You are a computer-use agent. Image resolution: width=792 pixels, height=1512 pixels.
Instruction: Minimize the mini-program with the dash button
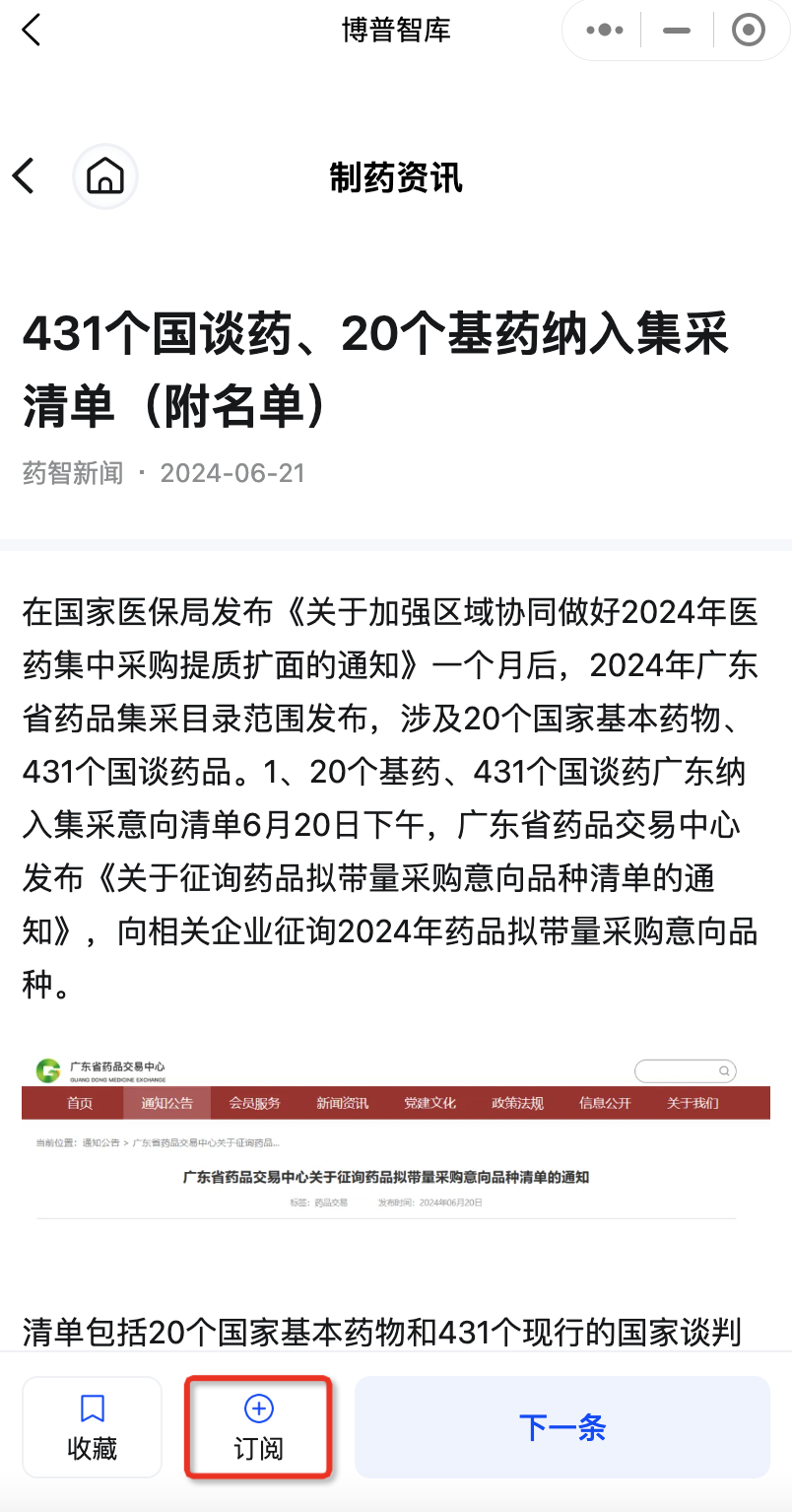[x=677, y=31]
